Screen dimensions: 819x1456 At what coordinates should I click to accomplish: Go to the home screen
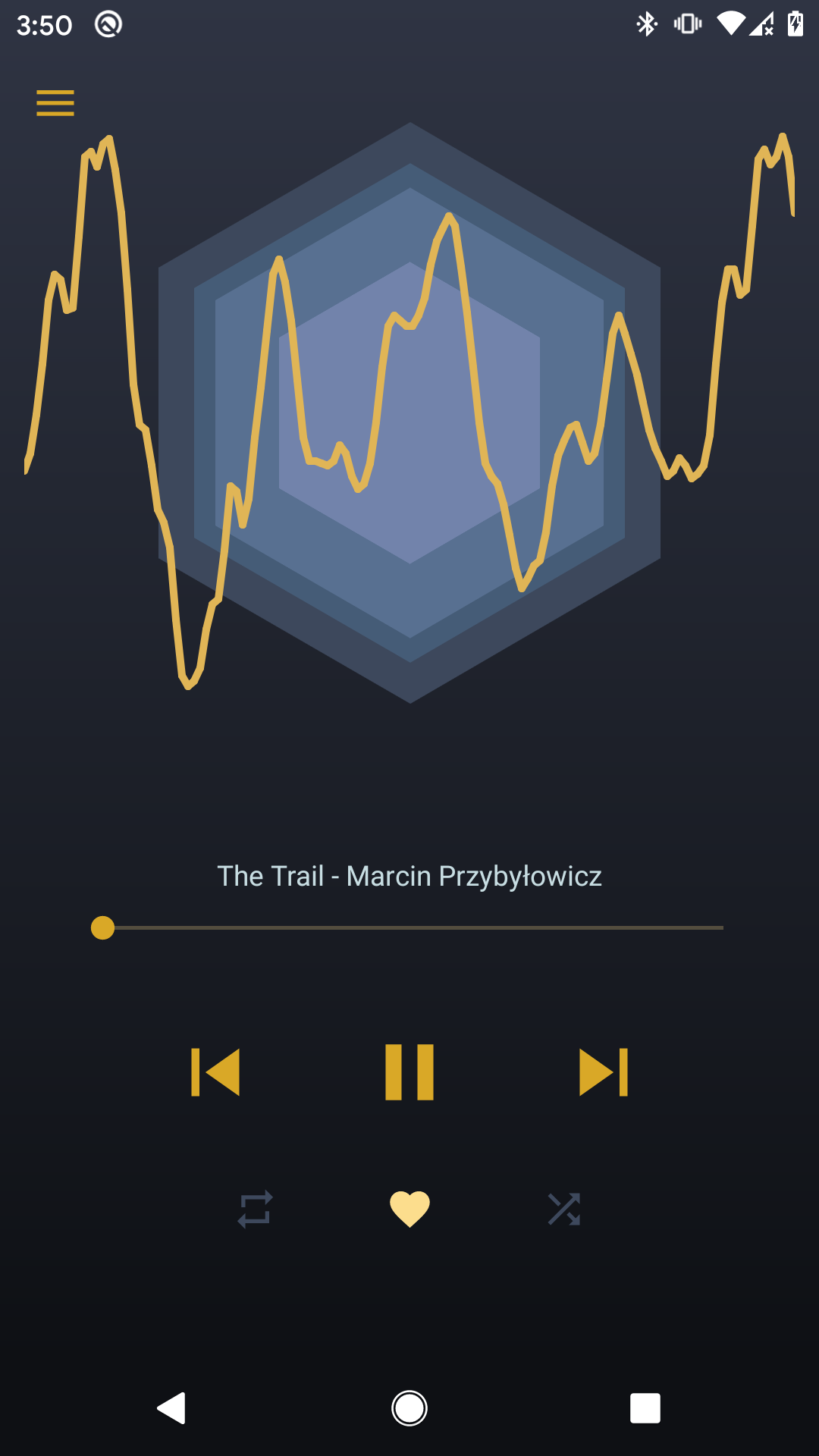point(409,1408)
